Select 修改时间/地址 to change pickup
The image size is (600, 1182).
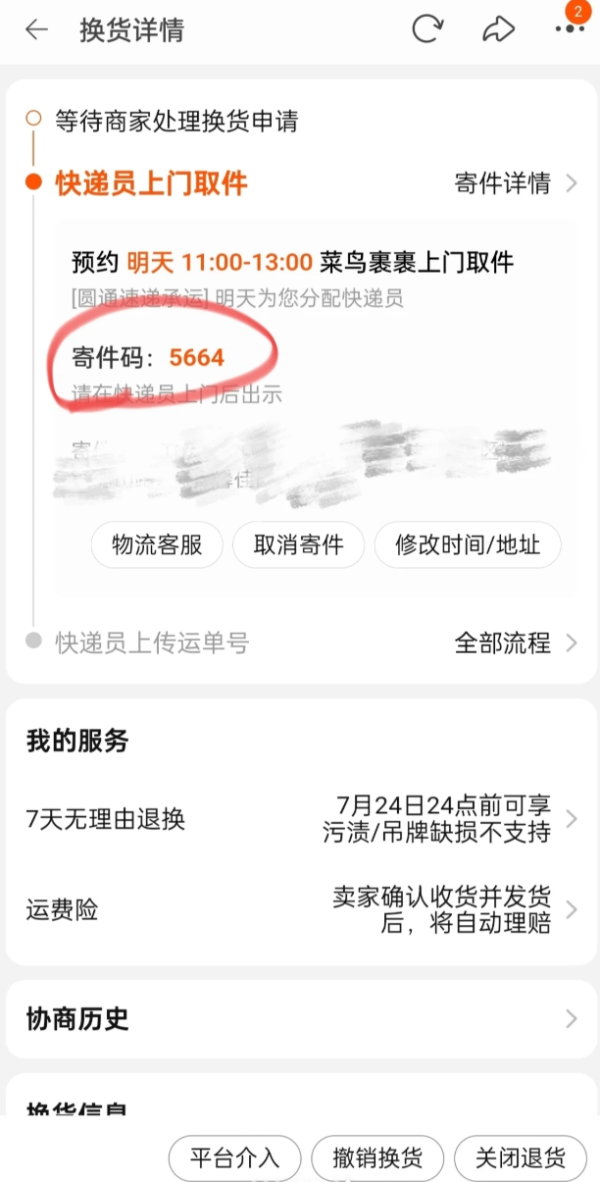(467, 545)
